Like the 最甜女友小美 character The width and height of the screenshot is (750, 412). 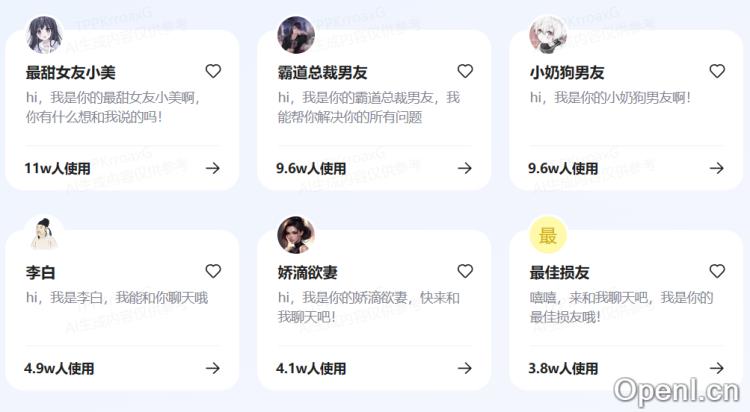[x=213, y=71]
